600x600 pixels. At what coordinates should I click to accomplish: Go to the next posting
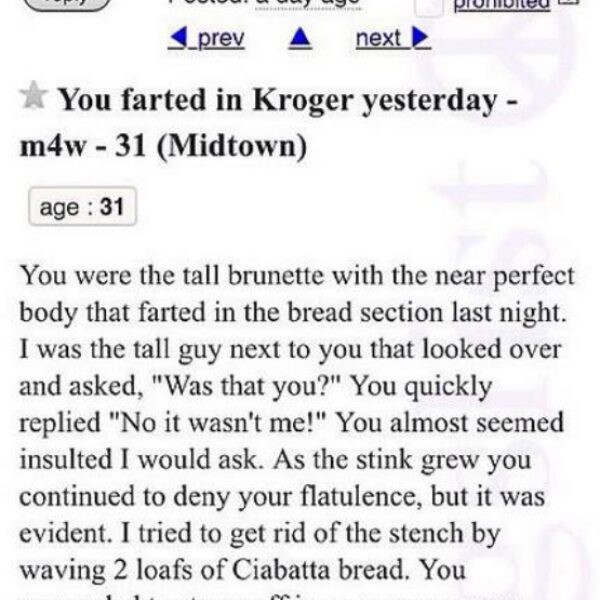pos(387,39)
